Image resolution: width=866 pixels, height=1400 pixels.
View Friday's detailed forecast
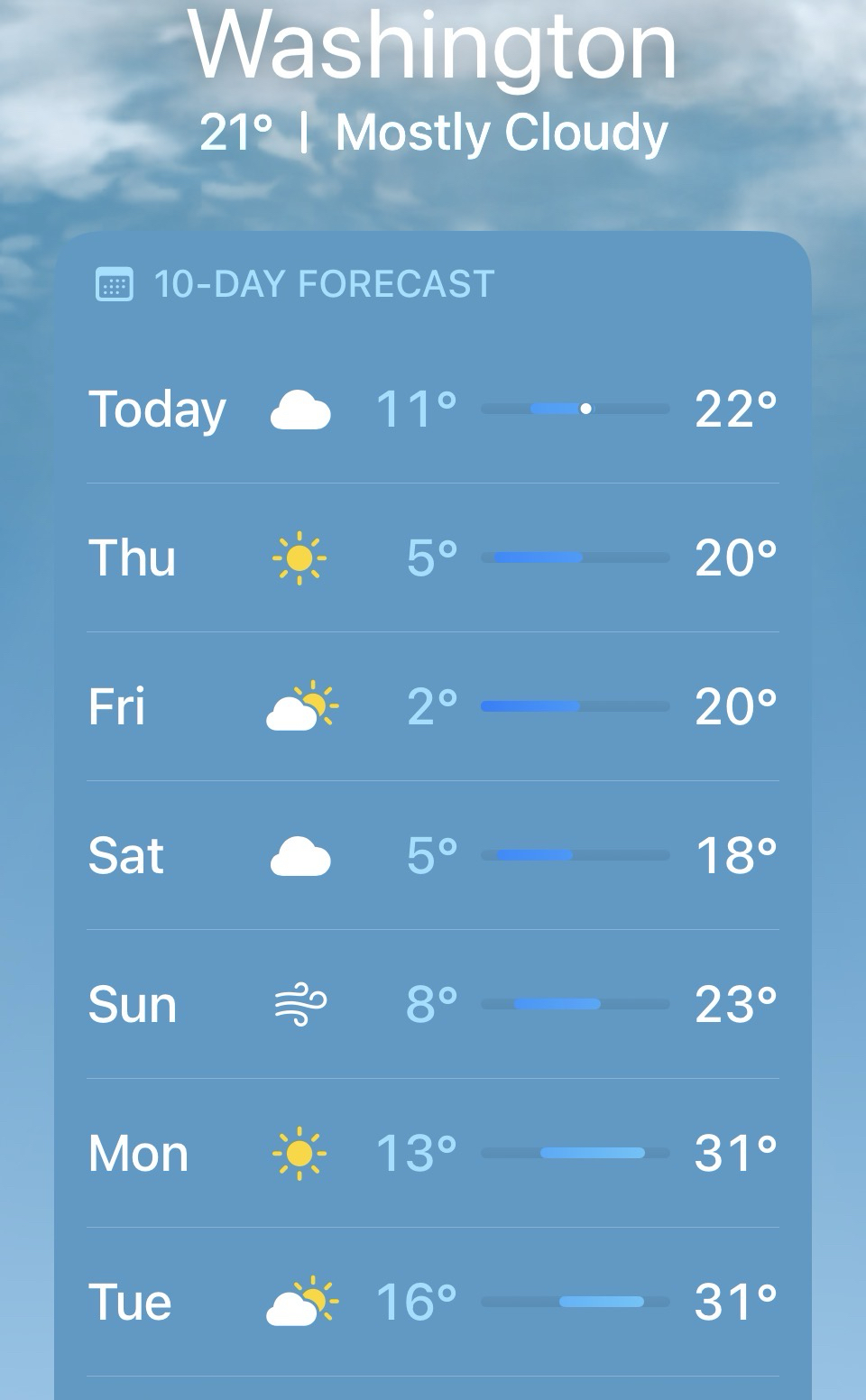[x=432, y=706]
